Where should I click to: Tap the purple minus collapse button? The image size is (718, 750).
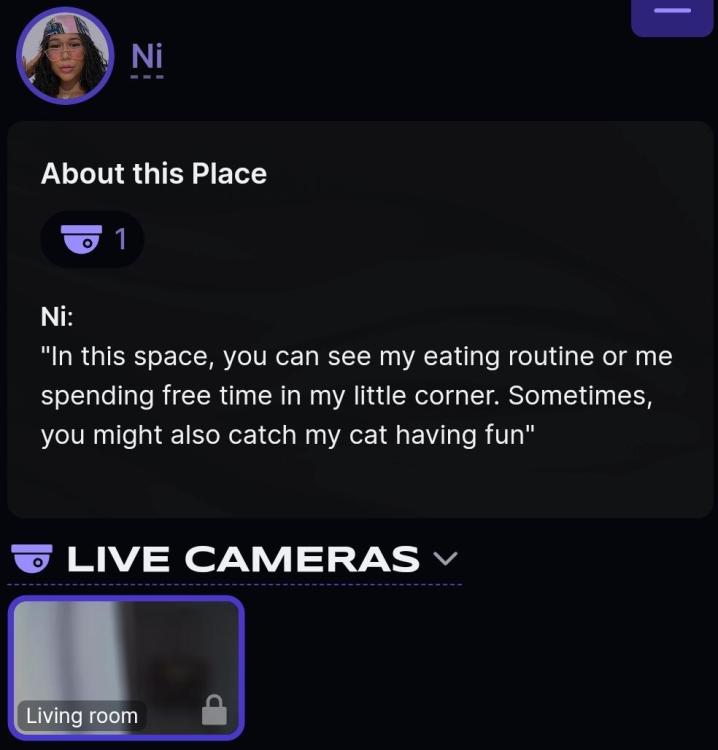(672, 12)
